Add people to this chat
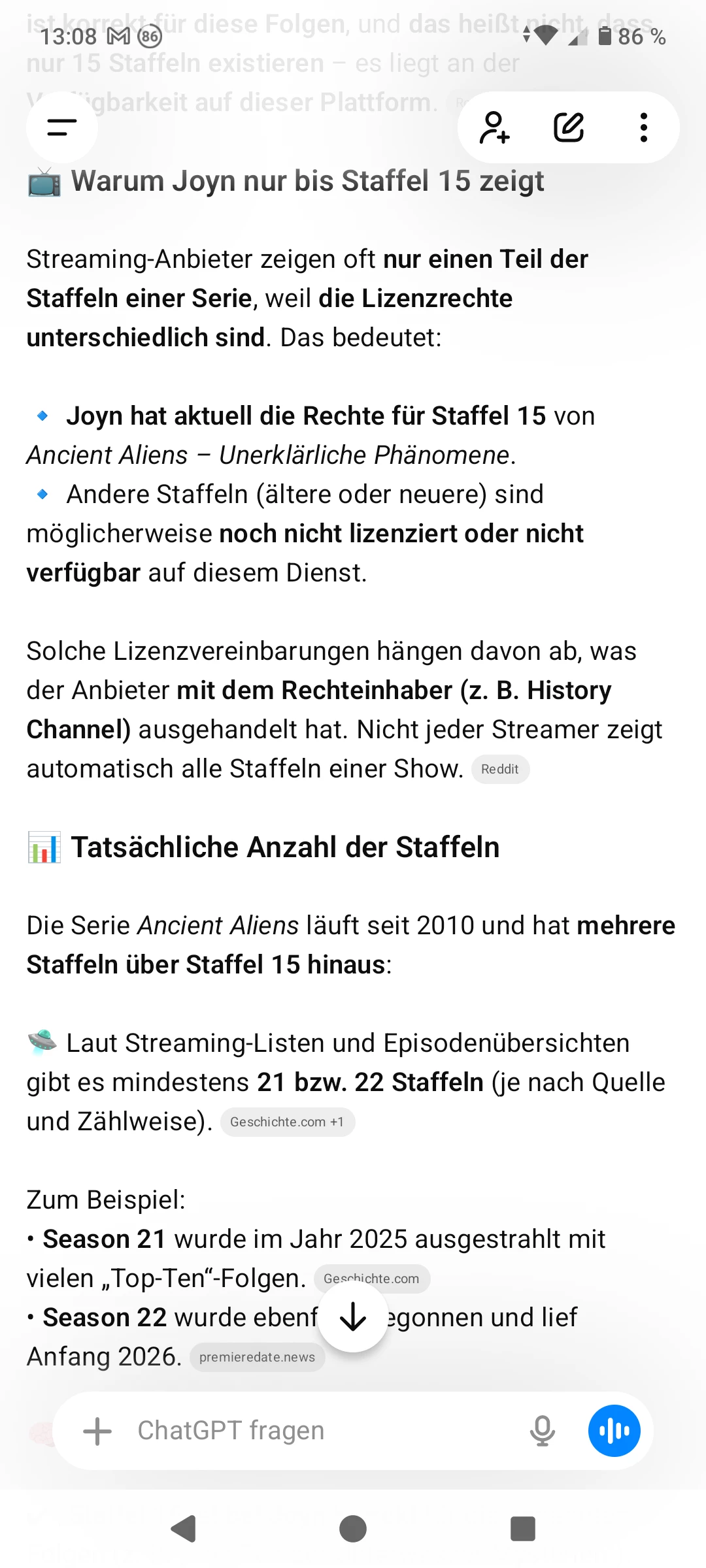Viewport: 706px width, 1568px height. 495,127
